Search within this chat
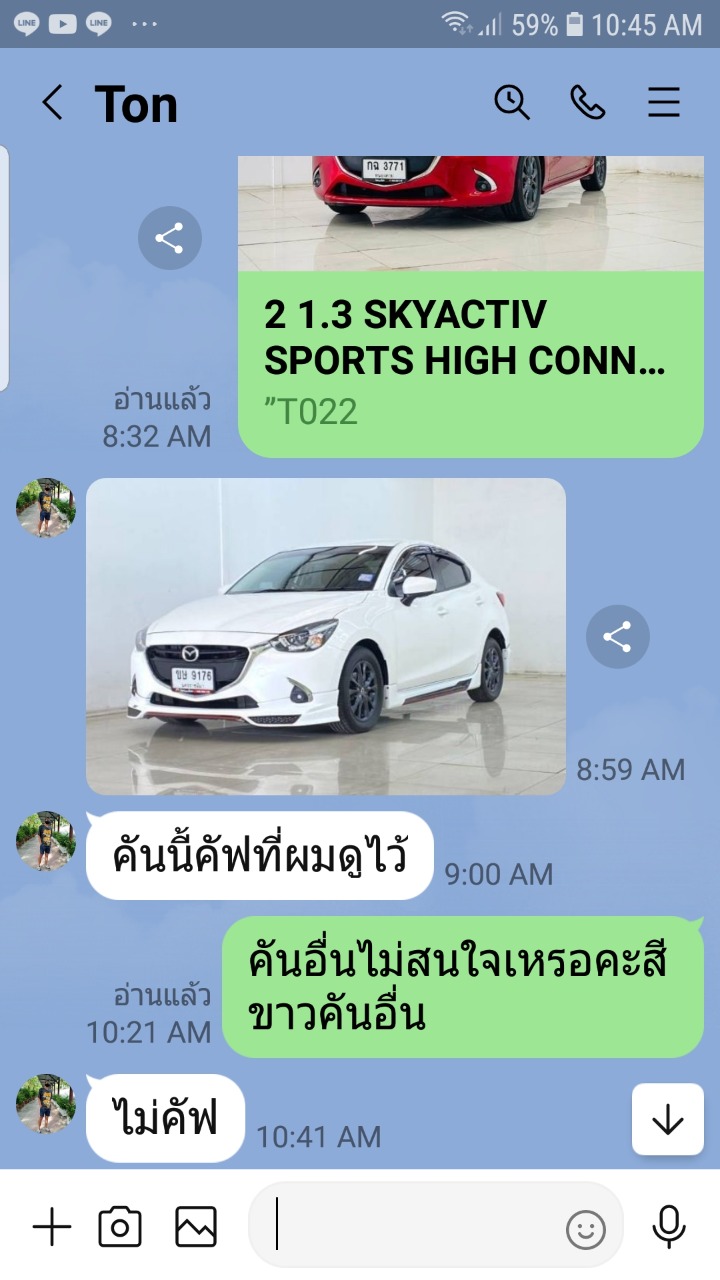The width and height of the screenshot is (720, 1280). coord(512,102)
